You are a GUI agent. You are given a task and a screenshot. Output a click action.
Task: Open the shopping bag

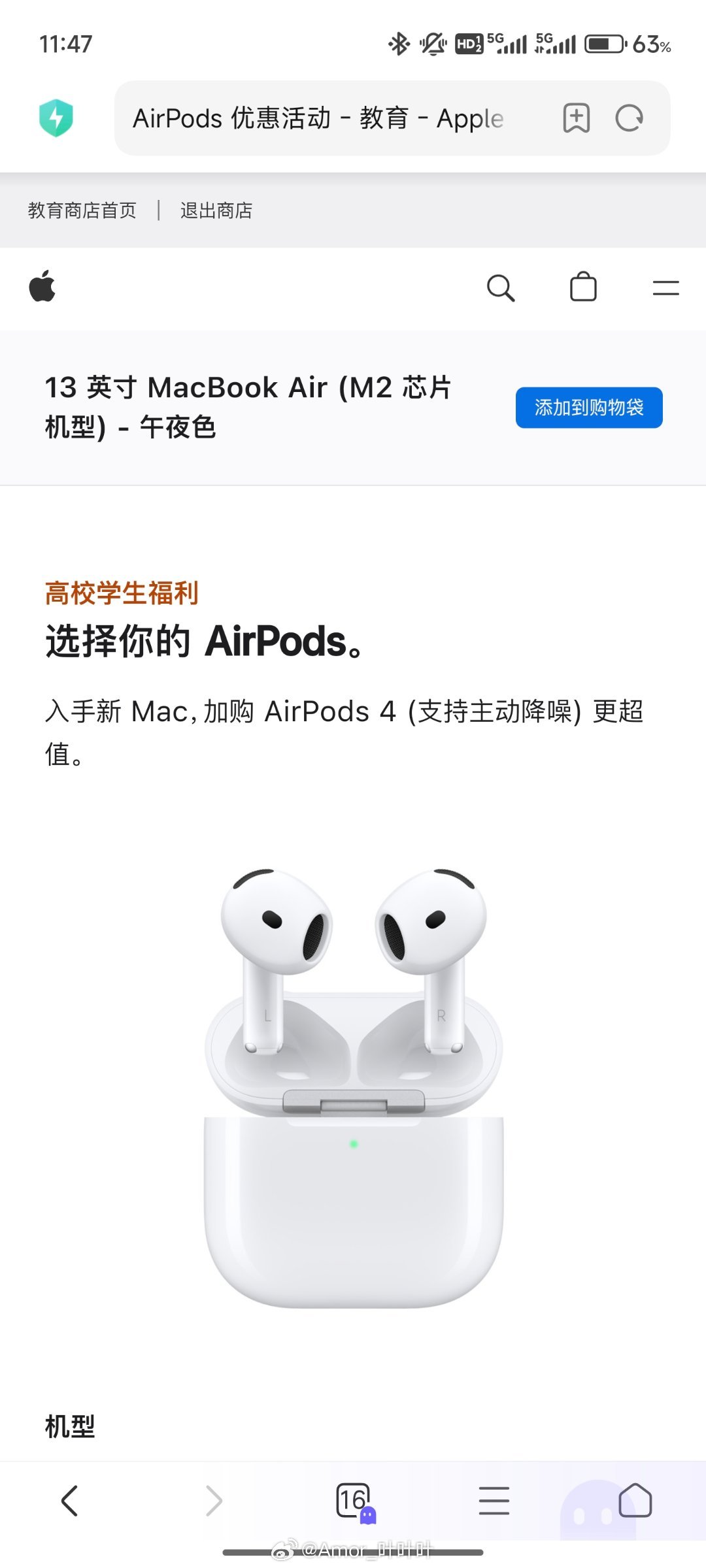coord(583,287)
